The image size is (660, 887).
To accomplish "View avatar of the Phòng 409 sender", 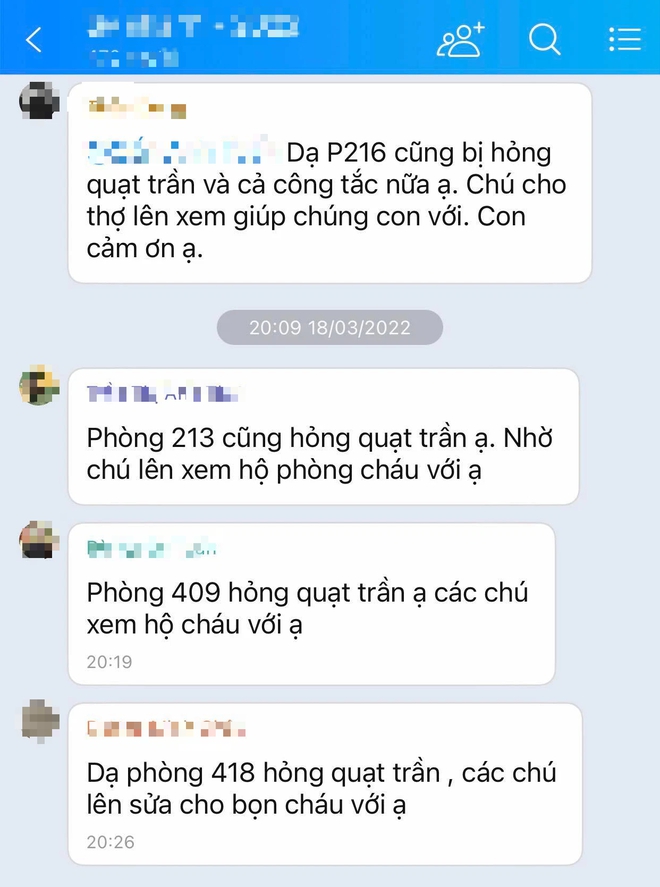I will point(40,540).
